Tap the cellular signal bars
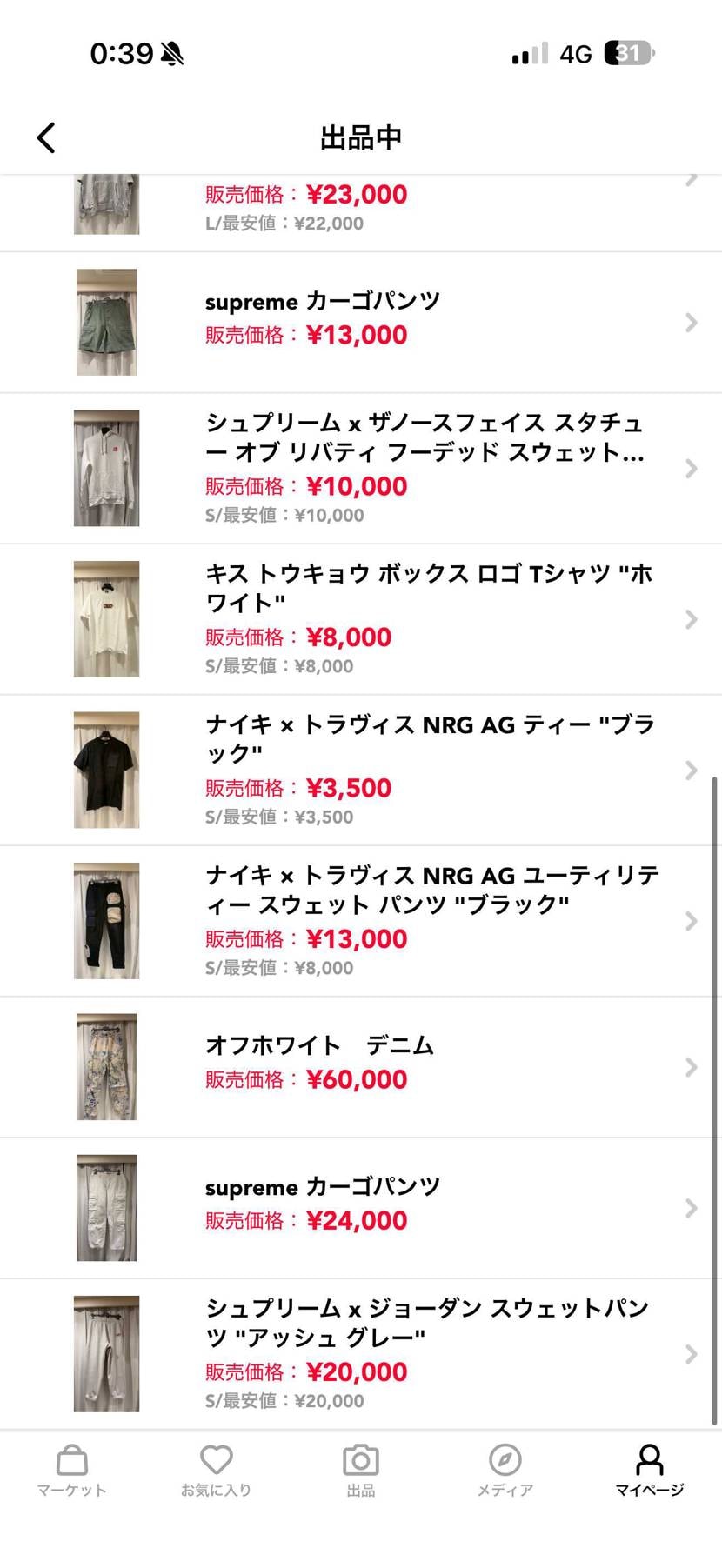The width and height of the screenshot is (722, 1568). click(x=529, y=52)
